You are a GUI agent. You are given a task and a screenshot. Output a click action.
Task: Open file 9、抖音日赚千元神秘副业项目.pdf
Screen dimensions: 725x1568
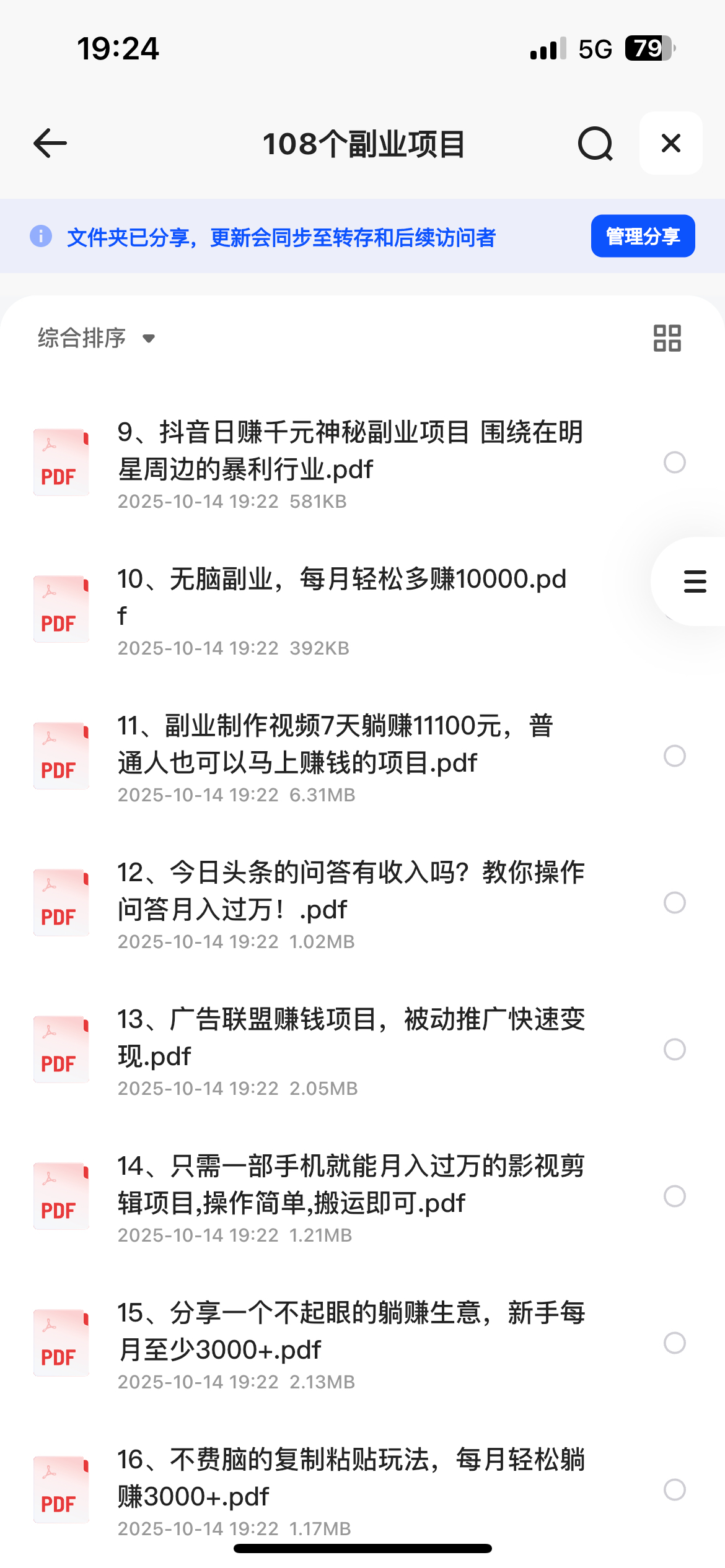click(350, 451)
